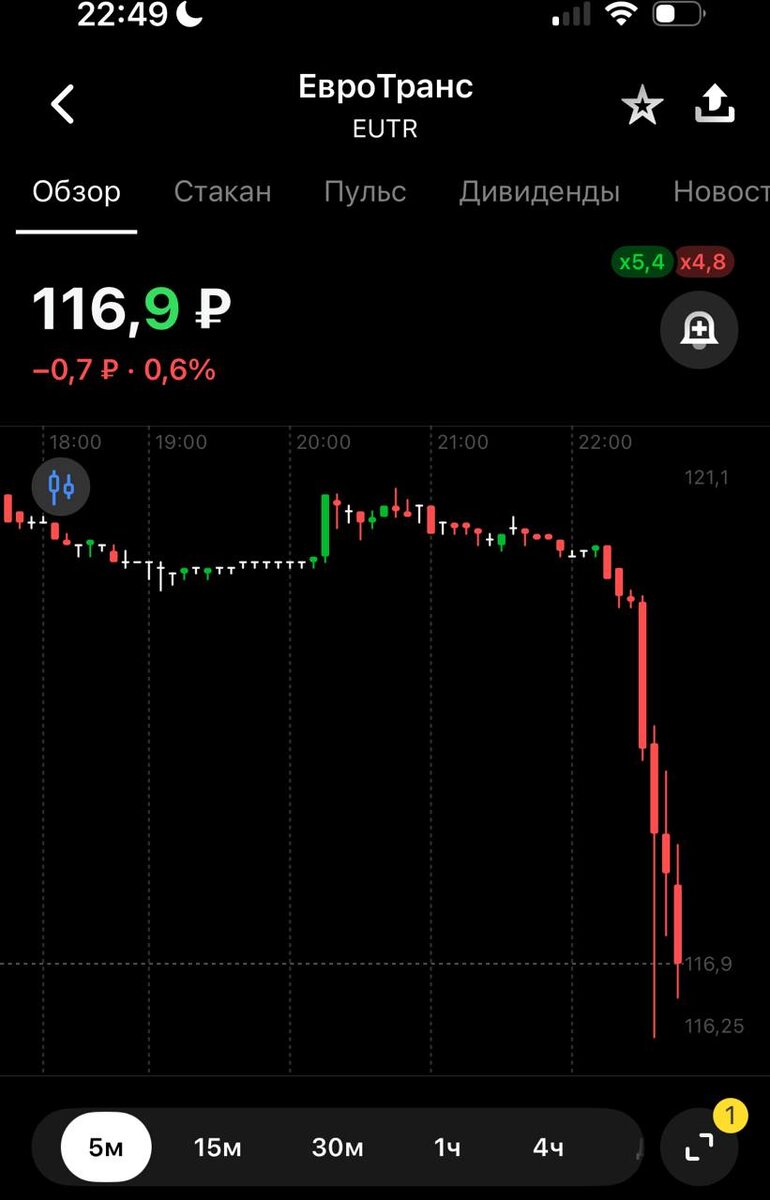Tap the x4,8 short leverage badge
The image size is (770, 1200).
coord(703,263)
